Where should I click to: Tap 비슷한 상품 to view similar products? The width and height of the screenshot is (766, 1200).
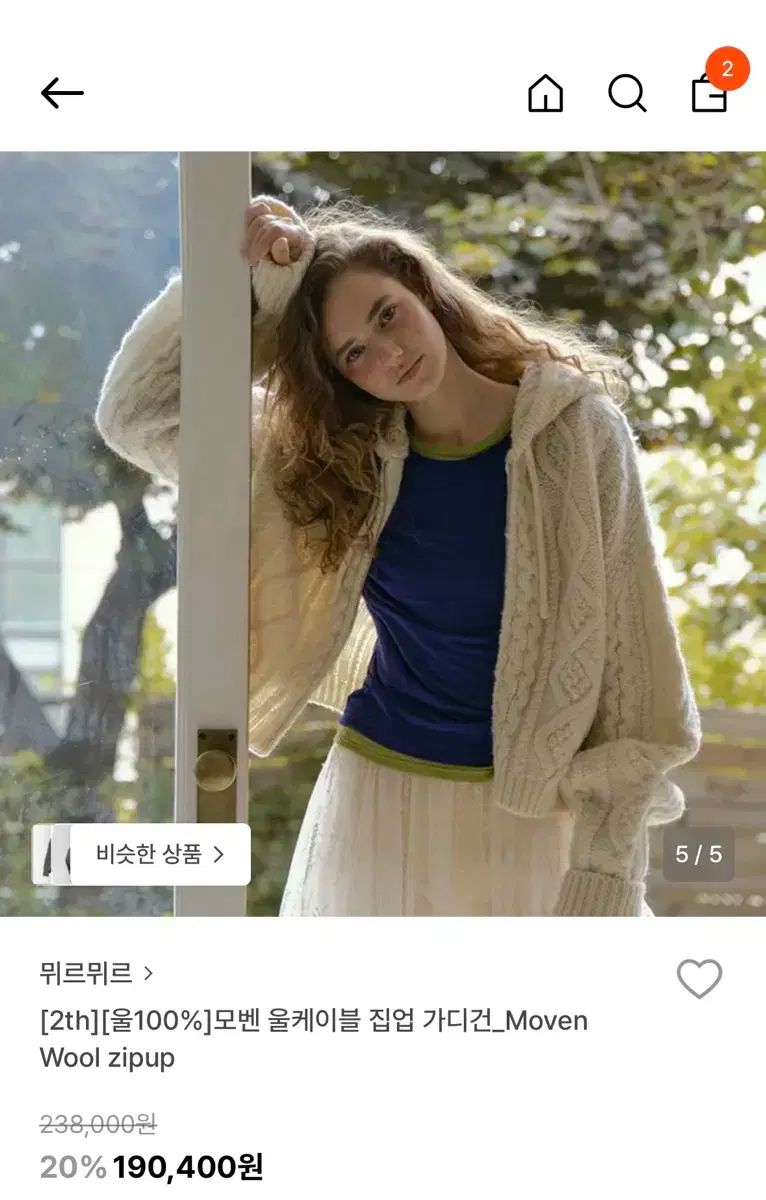[160, 854]
